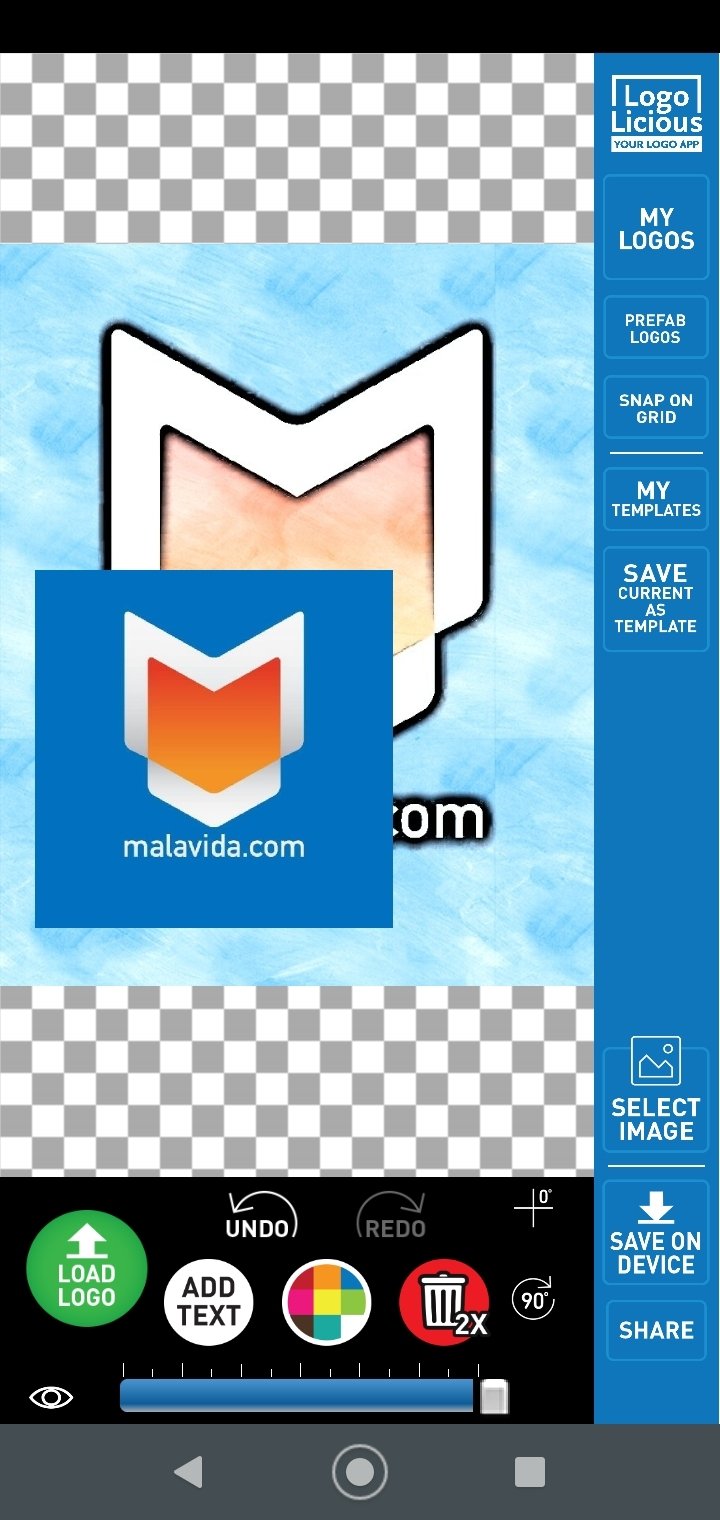This screenshot has height=1520, width=720.
Task: Tap the red trash 2X button
Action: click(444, 1302)
